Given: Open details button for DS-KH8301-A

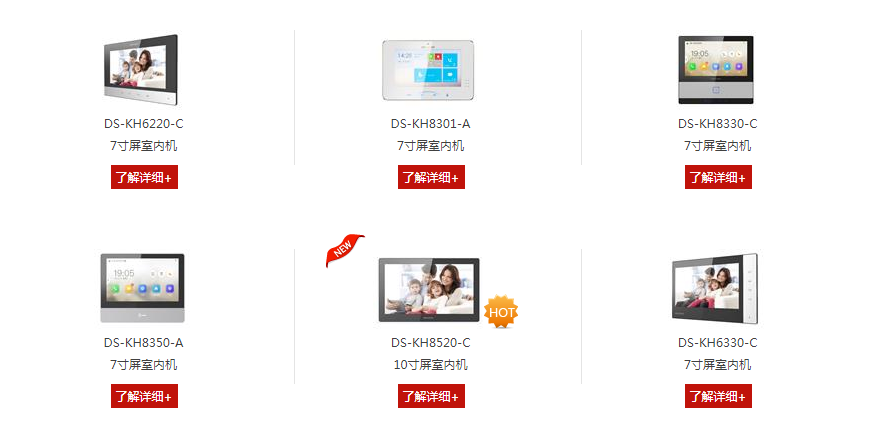Looking at the screenshot, I should coord(431,178).
